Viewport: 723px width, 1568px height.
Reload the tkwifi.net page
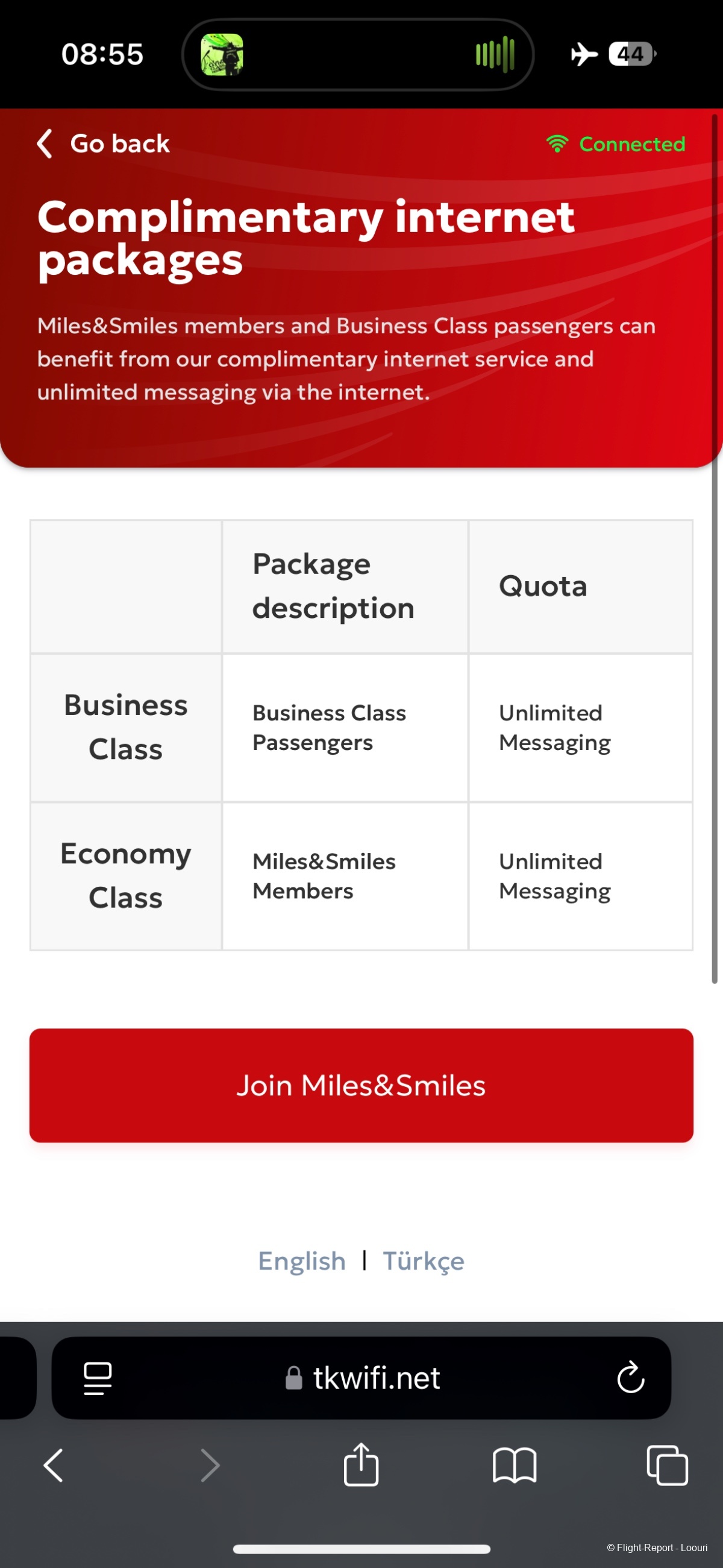click(630, 1378)
